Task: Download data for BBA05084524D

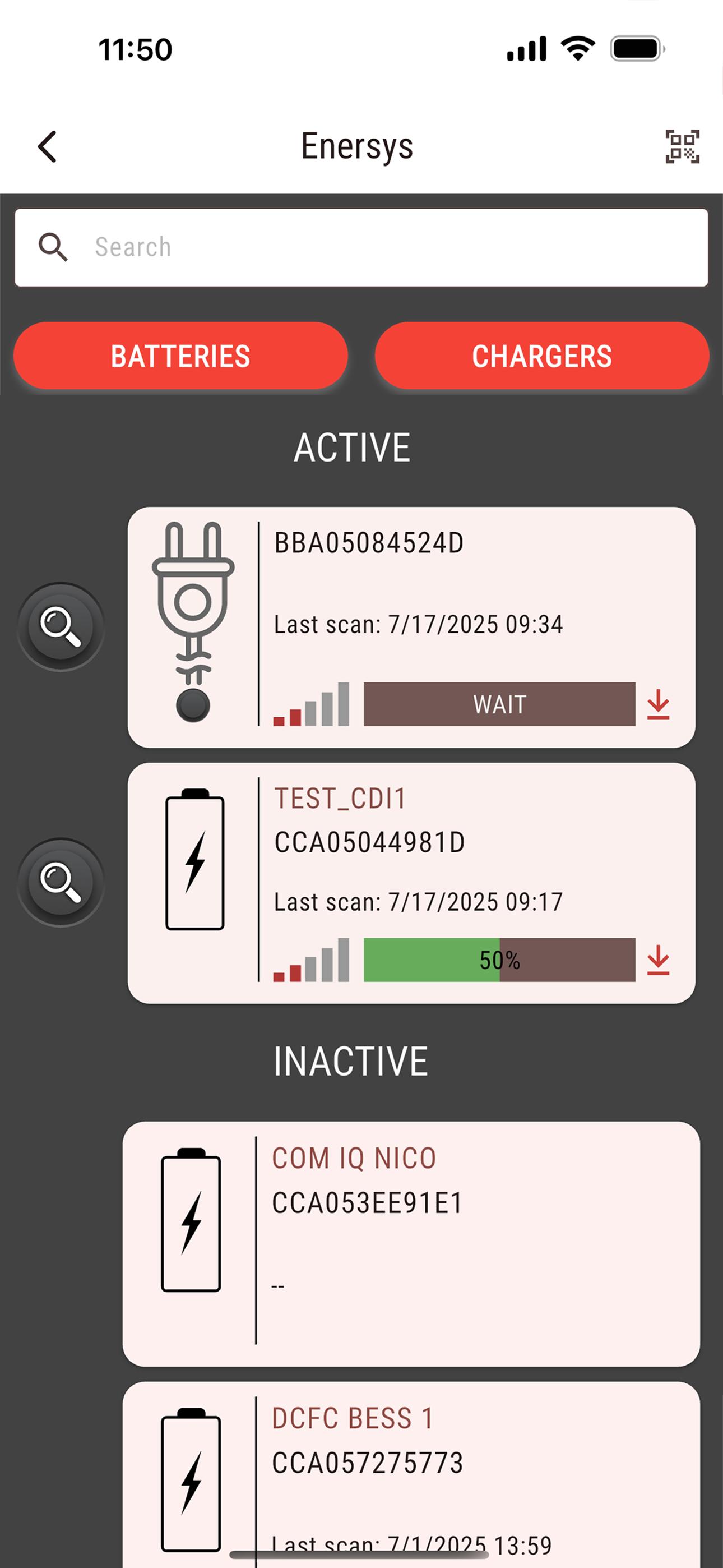Action: 659,704
